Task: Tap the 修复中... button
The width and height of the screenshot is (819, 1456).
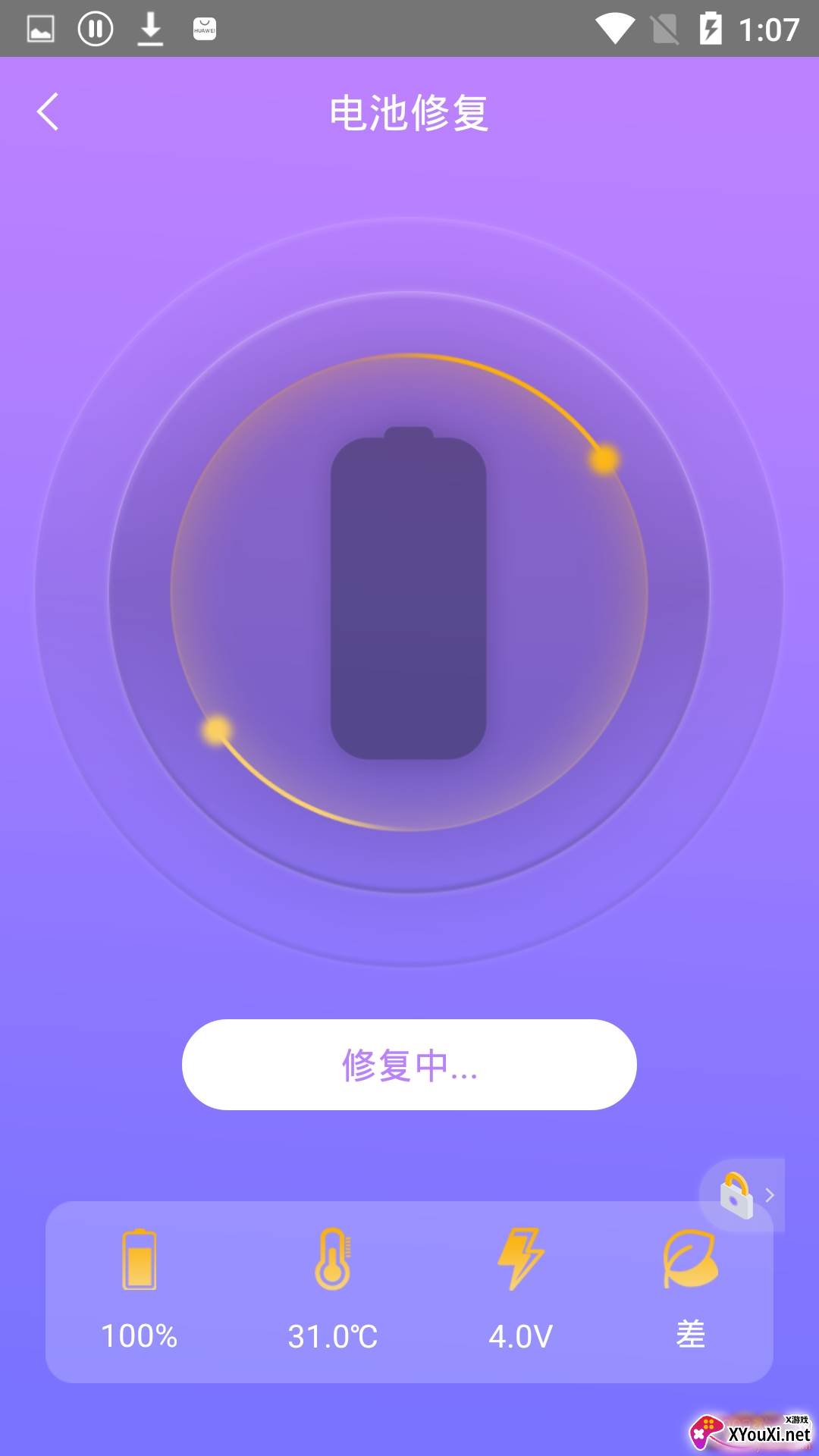Action: 409,1065
